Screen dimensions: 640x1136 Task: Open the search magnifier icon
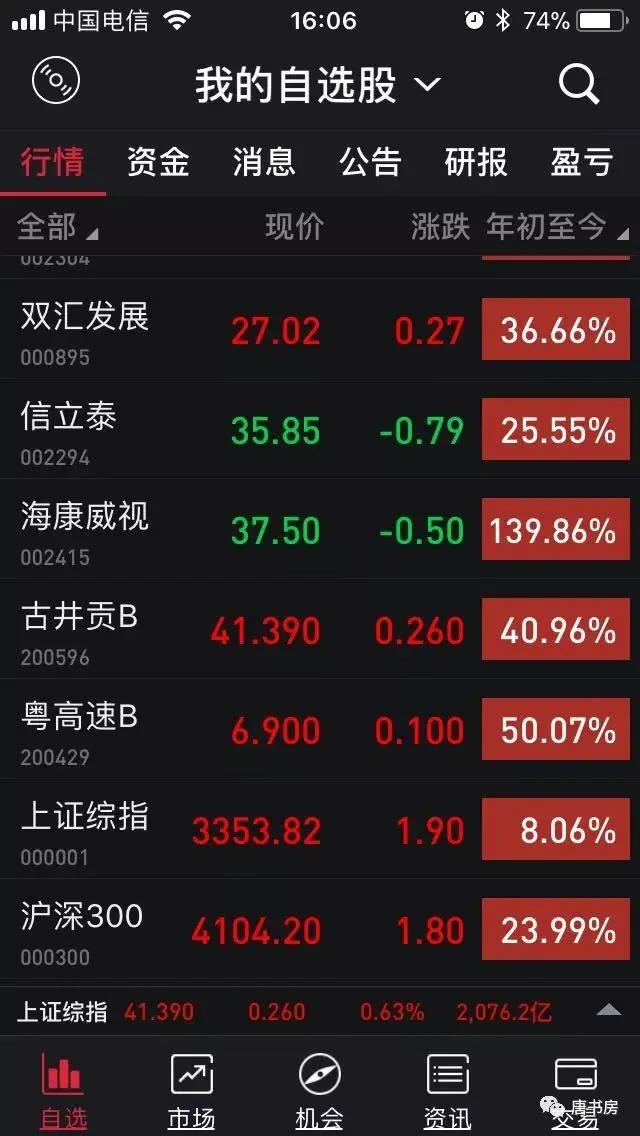click(578, 84)
